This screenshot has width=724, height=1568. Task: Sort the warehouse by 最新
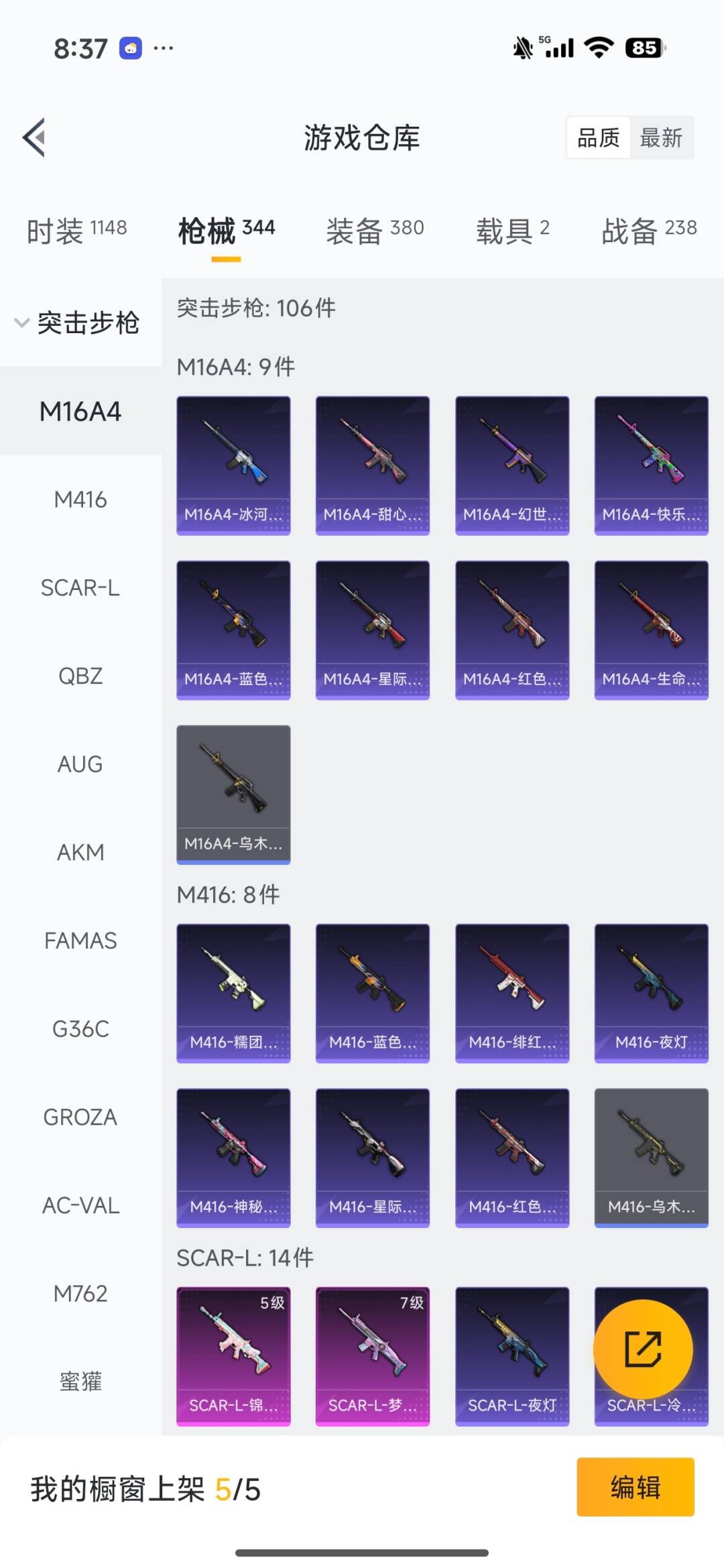[661, 138]
